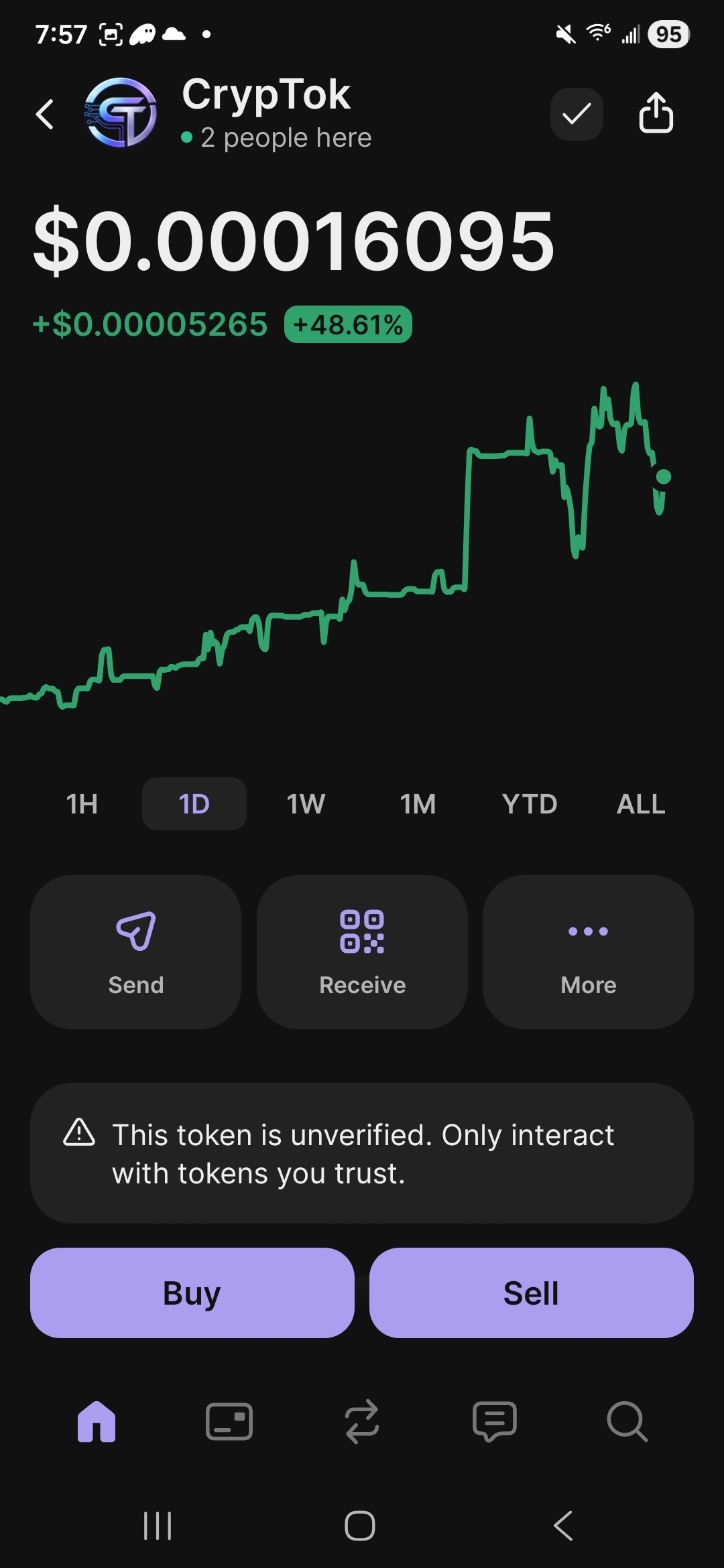Display the ALL time chart
724x1568 pixels.
tap(641, 804)
